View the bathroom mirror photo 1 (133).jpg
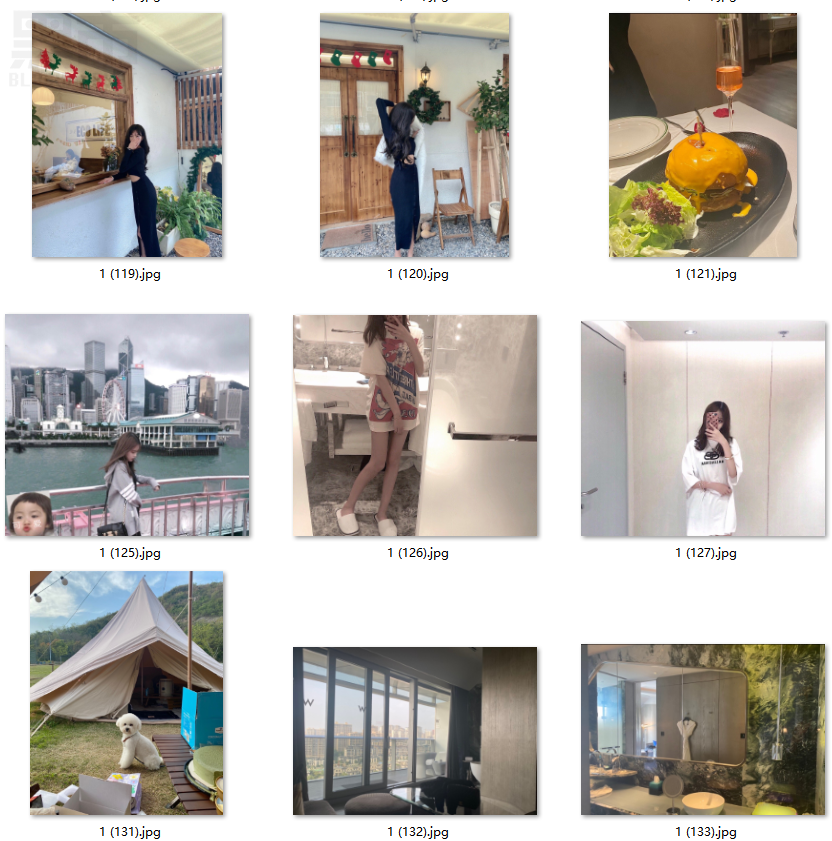This screenshot has height=841, width=832. [x=703, y=730]
